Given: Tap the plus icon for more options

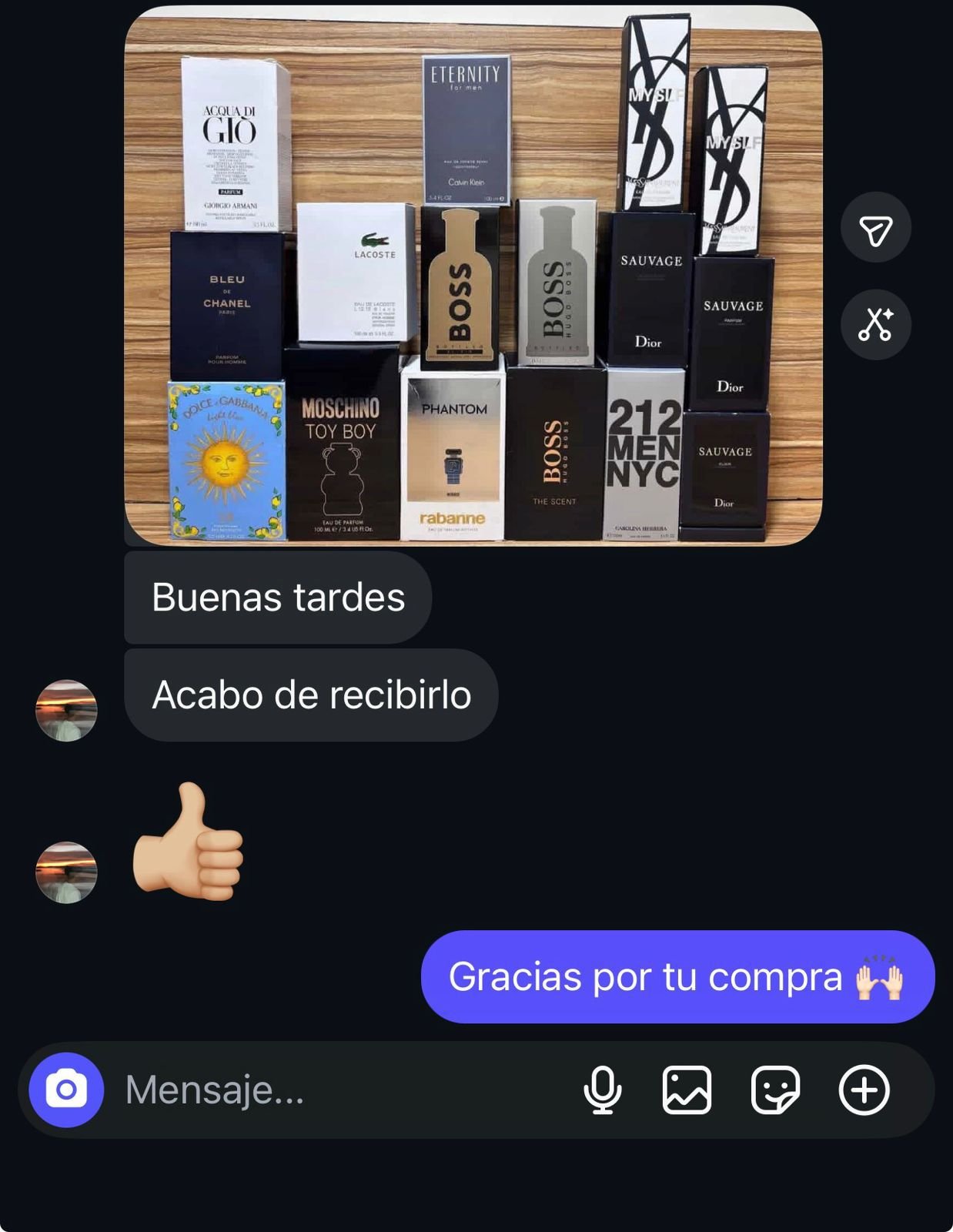Looking at the screenshot, I should 864,1090.
